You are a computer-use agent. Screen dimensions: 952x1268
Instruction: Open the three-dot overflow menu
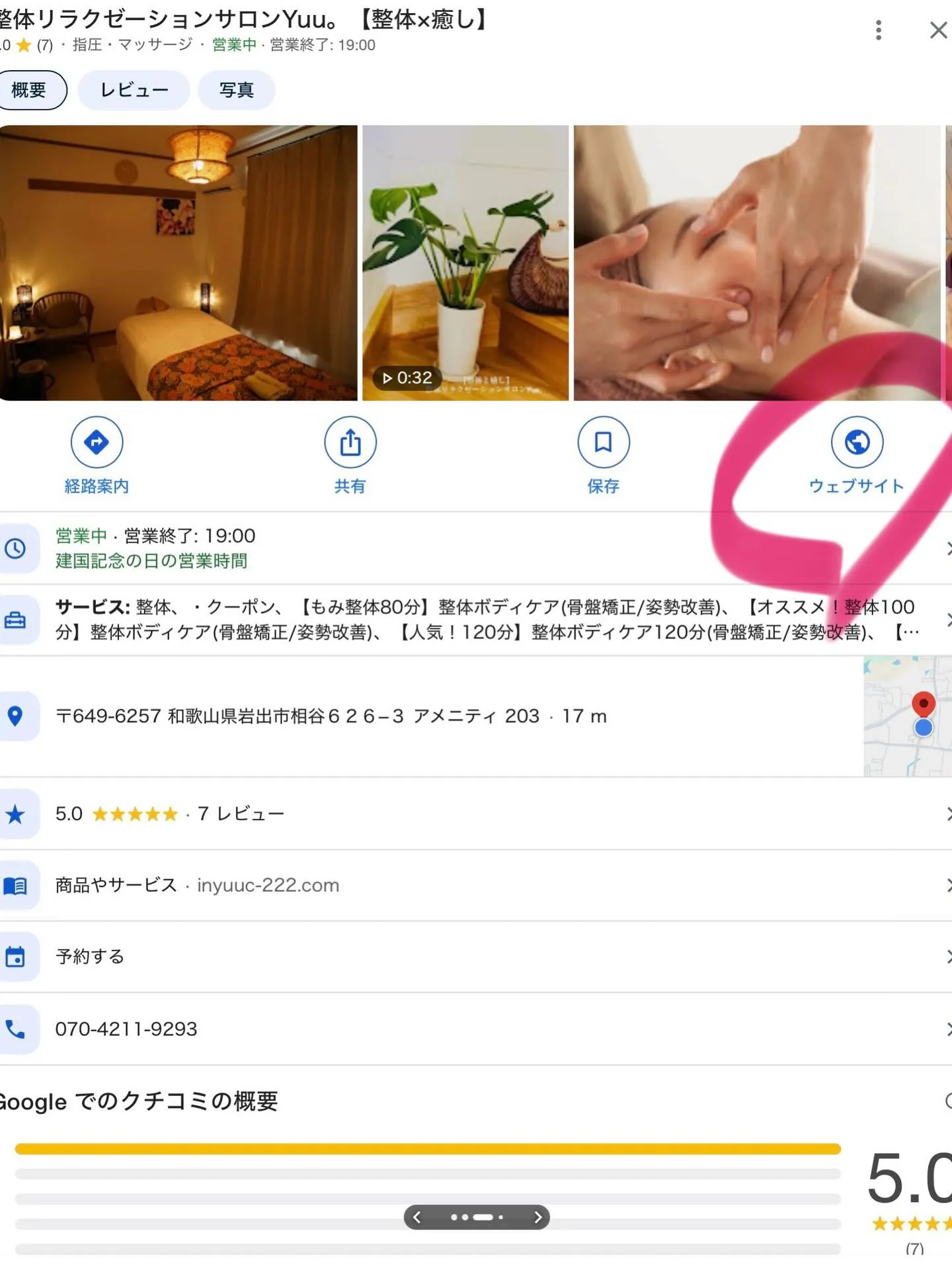pos(878,30)
